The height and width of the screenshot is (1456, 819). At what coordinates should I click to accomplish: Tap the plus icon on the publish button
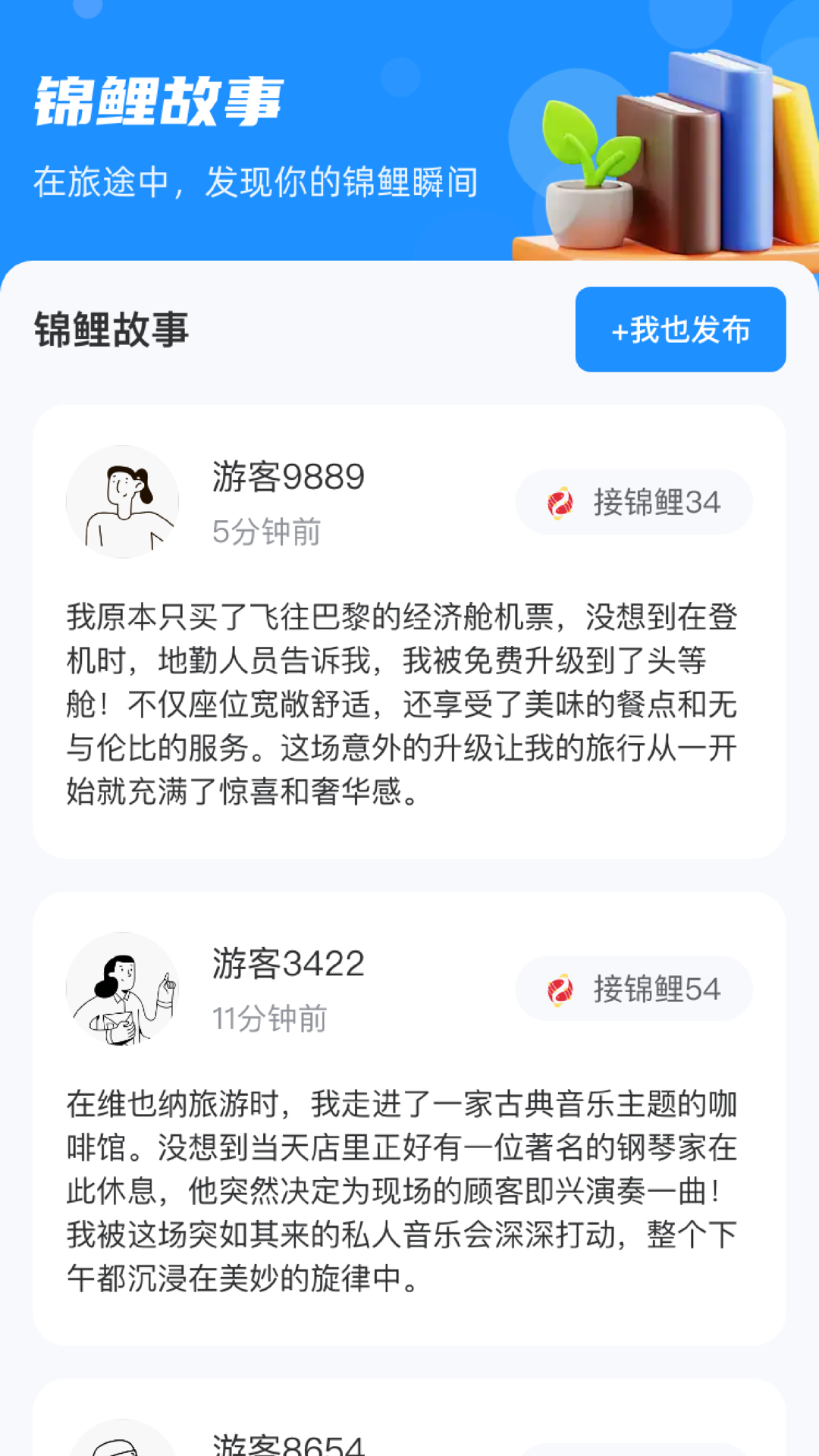pyautogui.click(x=619, y=330)
